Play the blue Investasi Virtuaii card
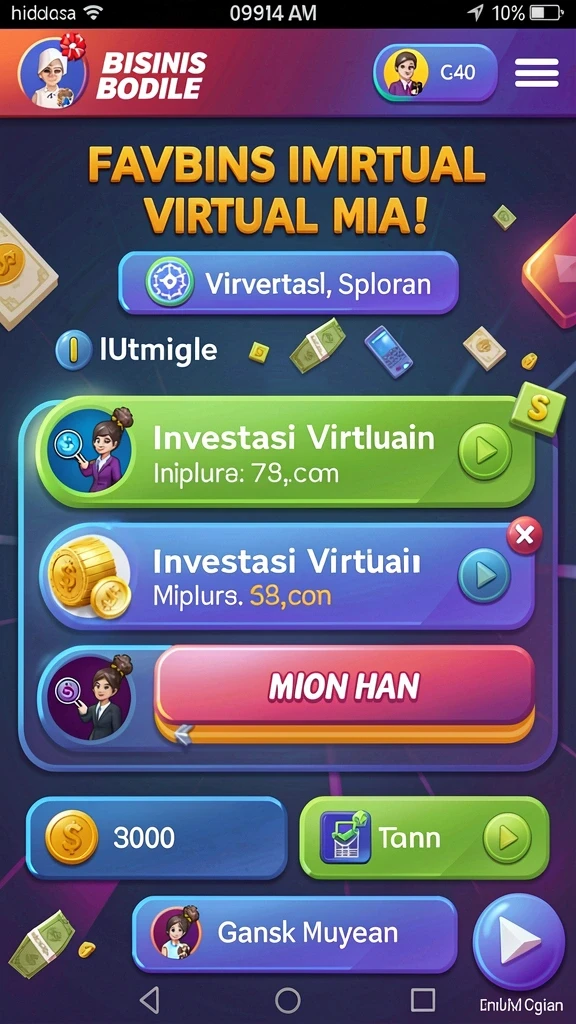The image size is (576, 1024). [484, 575]
